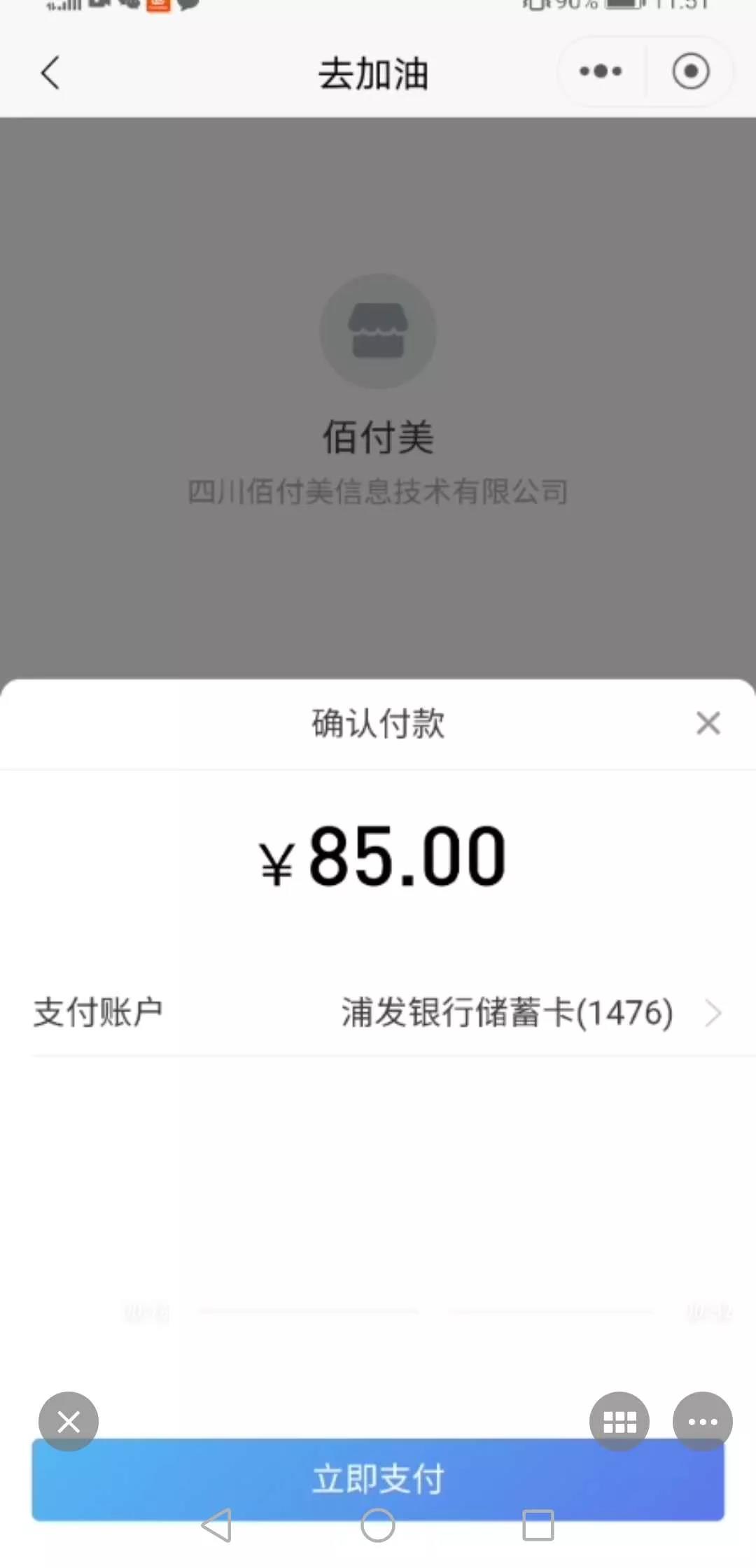756x1568 pixels.
Task: Tap the back arrow to exit 去加油
Action: pyautogui.click(x=49, y=73)
